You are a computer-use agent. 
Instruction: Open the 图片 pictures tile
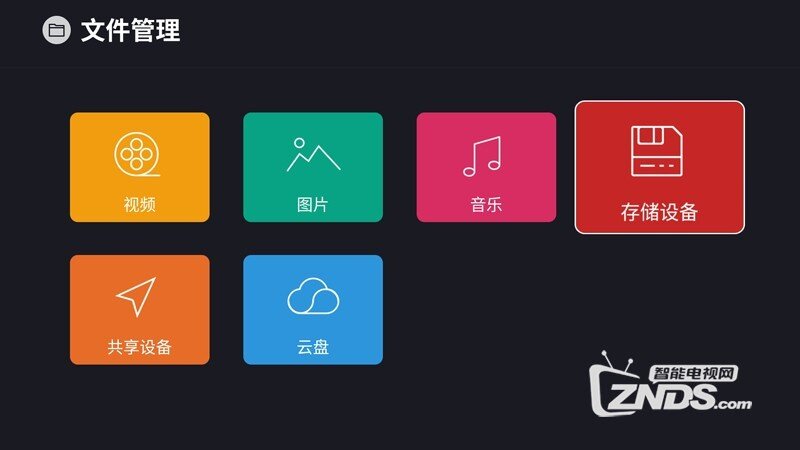[313, 167]
